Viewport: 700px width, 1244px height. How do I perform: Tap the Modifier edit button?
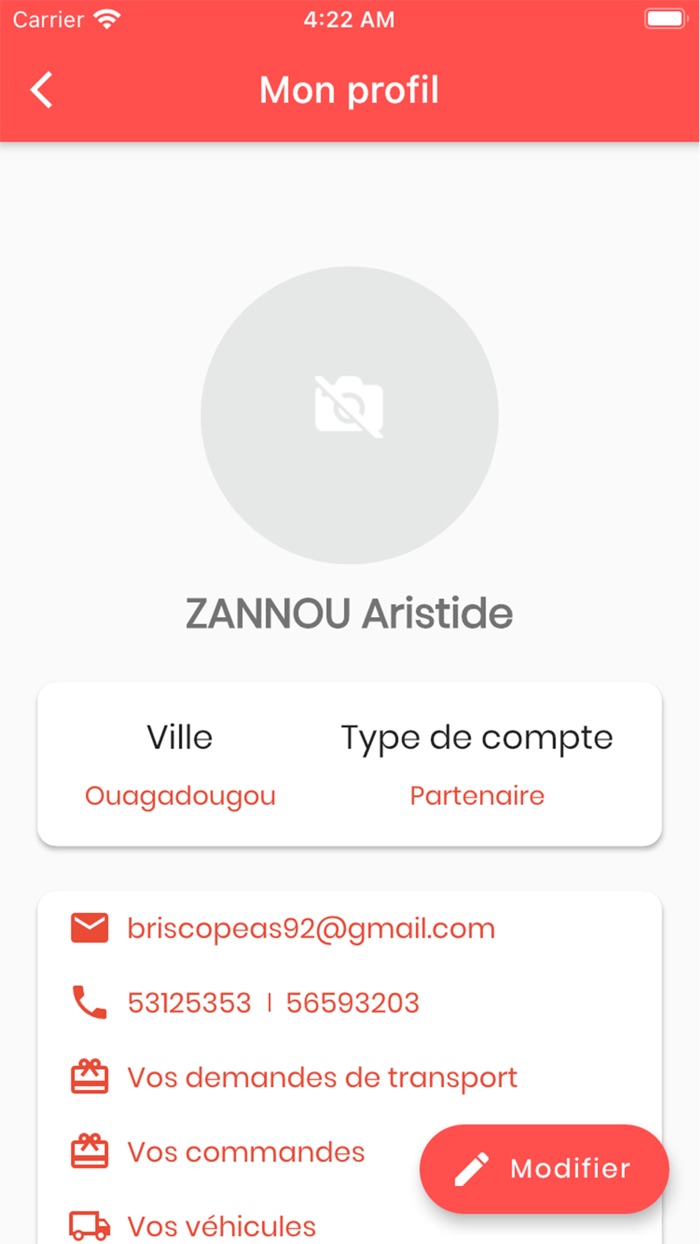544,1168
